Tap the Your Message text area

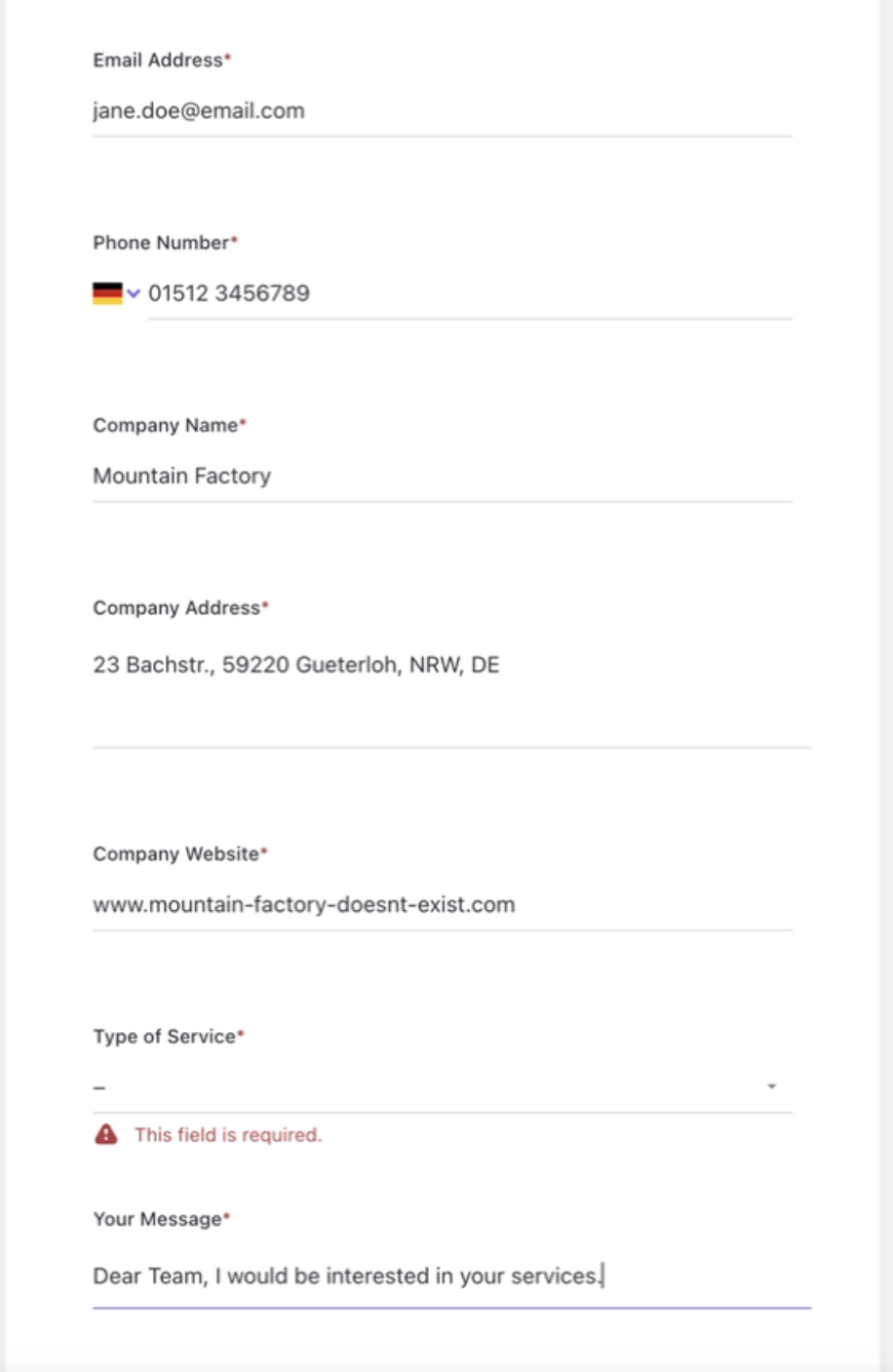click(450, 1277)
